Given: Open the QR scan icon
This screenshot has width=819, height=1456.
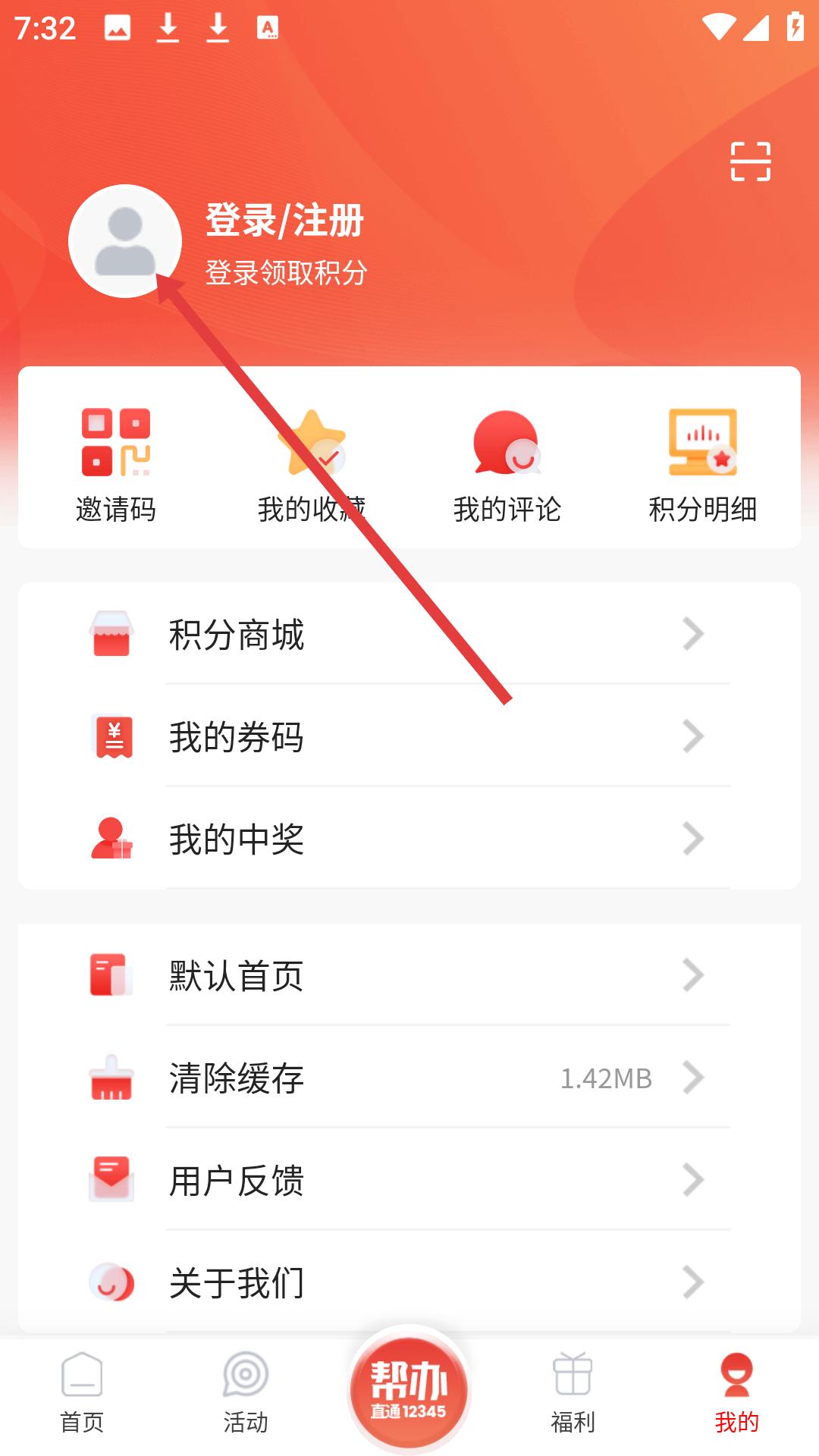Looking at the screenshot, I should (750, 161).
